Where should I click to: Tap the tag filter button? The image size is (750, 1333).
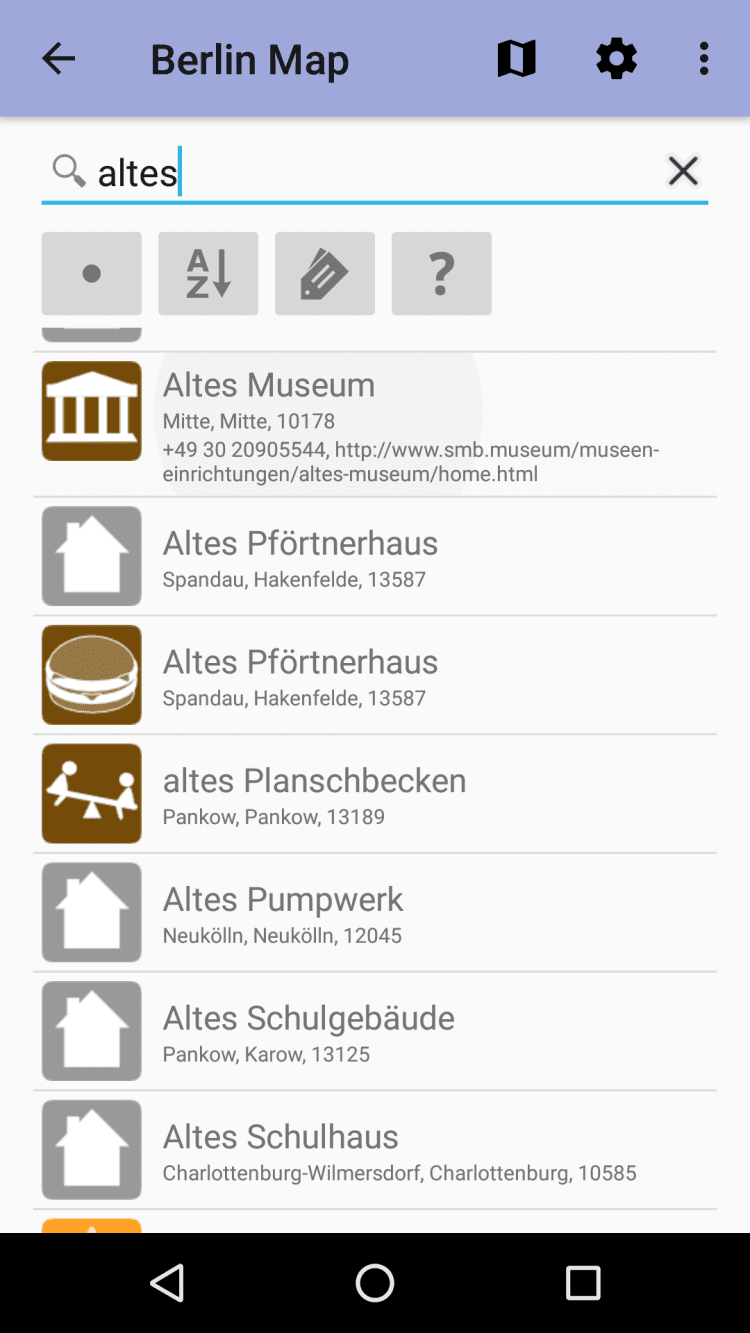pos(325,274)
